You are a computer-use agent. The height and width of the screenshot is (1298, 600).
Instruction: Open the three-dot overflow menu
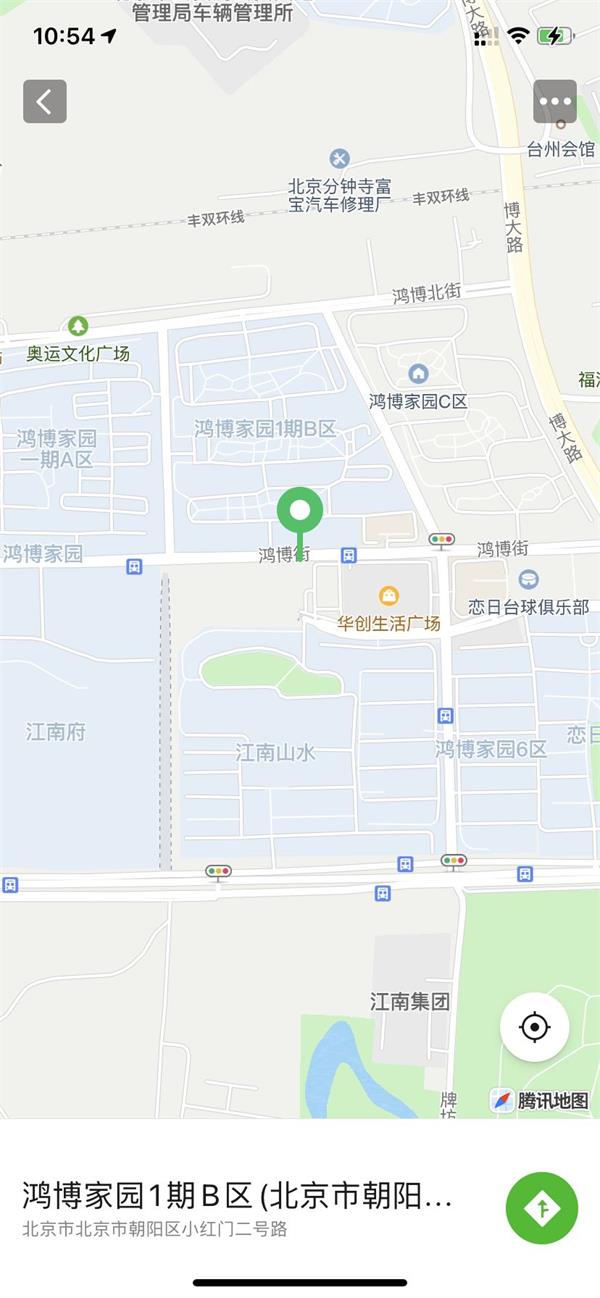point(554,101)
